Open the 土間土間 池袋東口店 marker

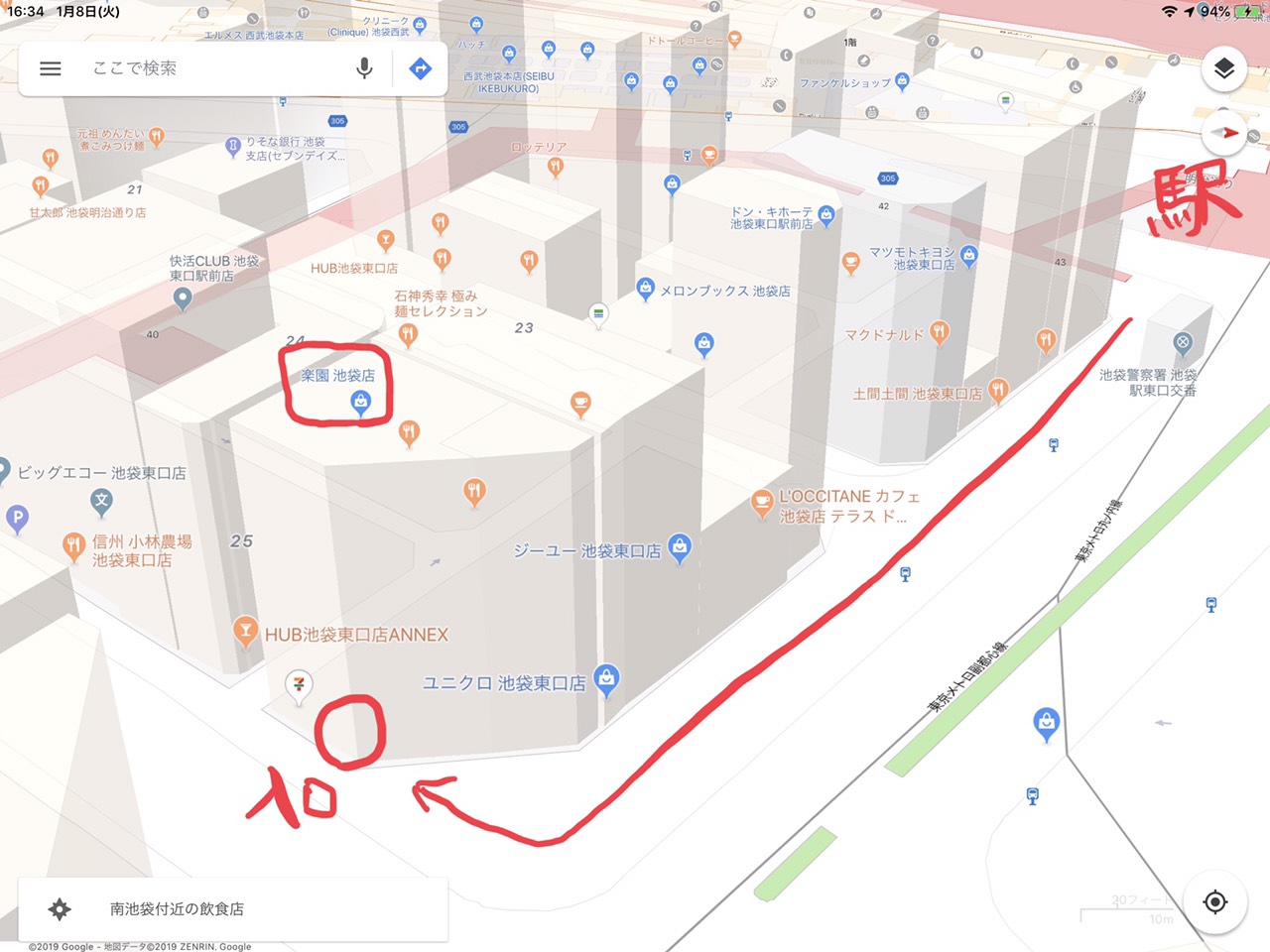(x=998, y=390)
